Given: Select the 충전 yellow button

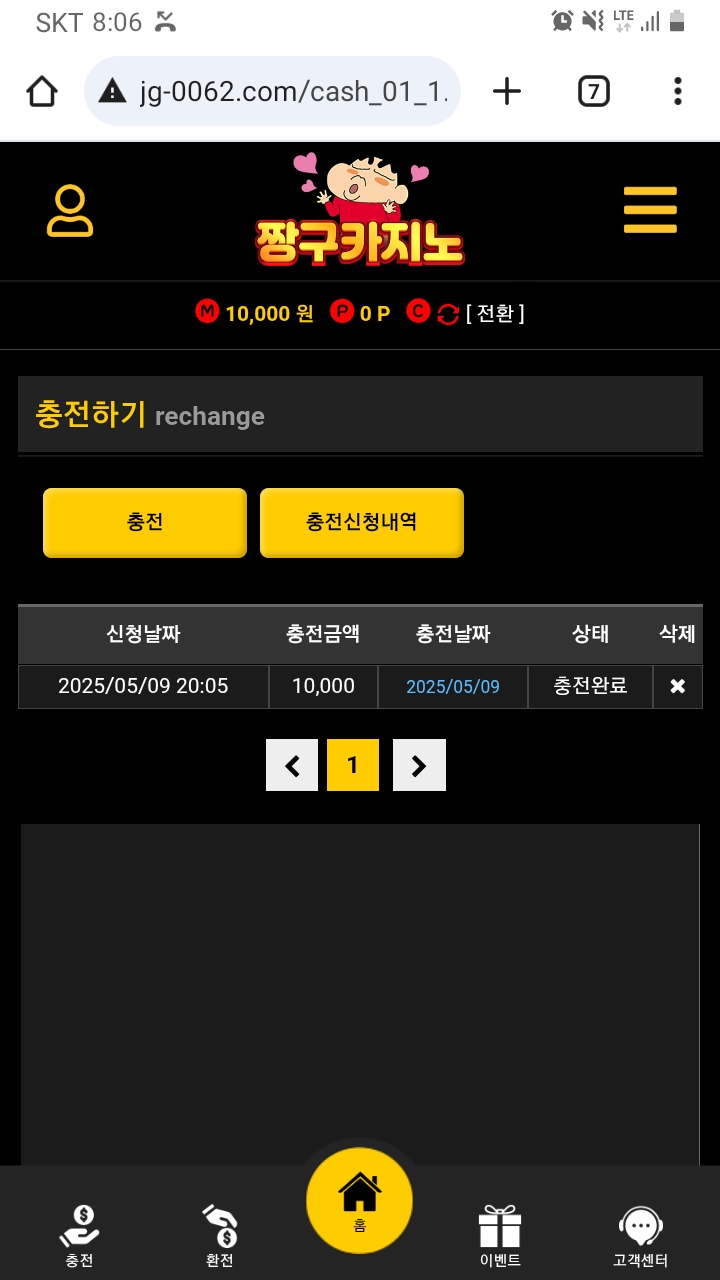Looking at the screenshot, I should tap(145, 522).
